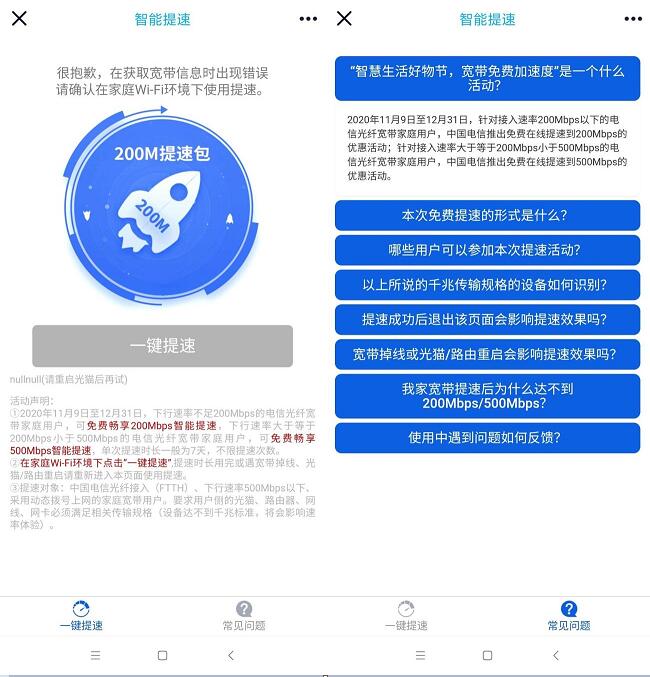This screenshot has height=677, width=650.
Task: Open "我家宽带提速后为什么达不到200Mbps/500Mbps?"
Action: [x=487, y=396]
